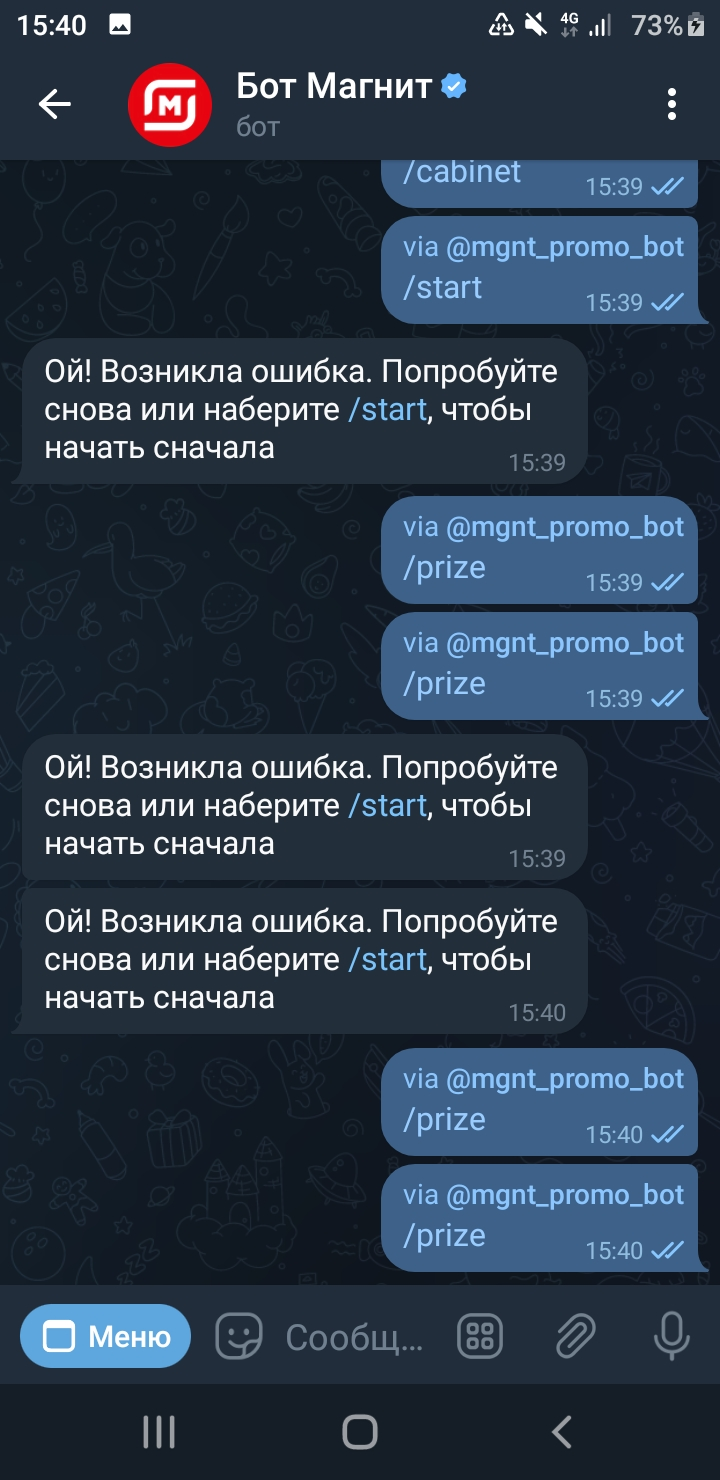720x1480 pixels.
Task: Tap /start link in the 15:40 error message
Action: [x=388, y=960]
